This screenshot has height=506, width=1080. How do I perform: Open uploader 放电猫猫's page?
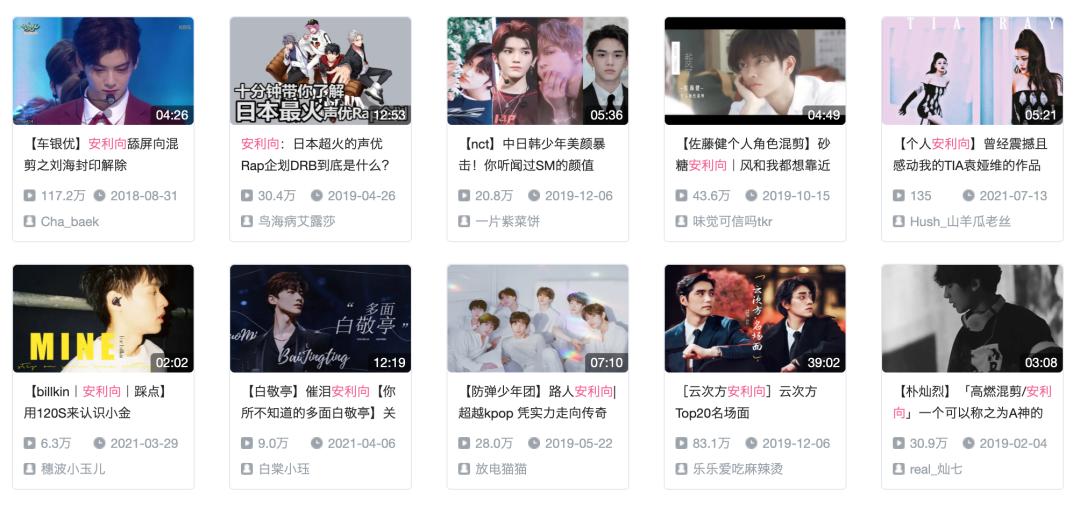(501, 468)
